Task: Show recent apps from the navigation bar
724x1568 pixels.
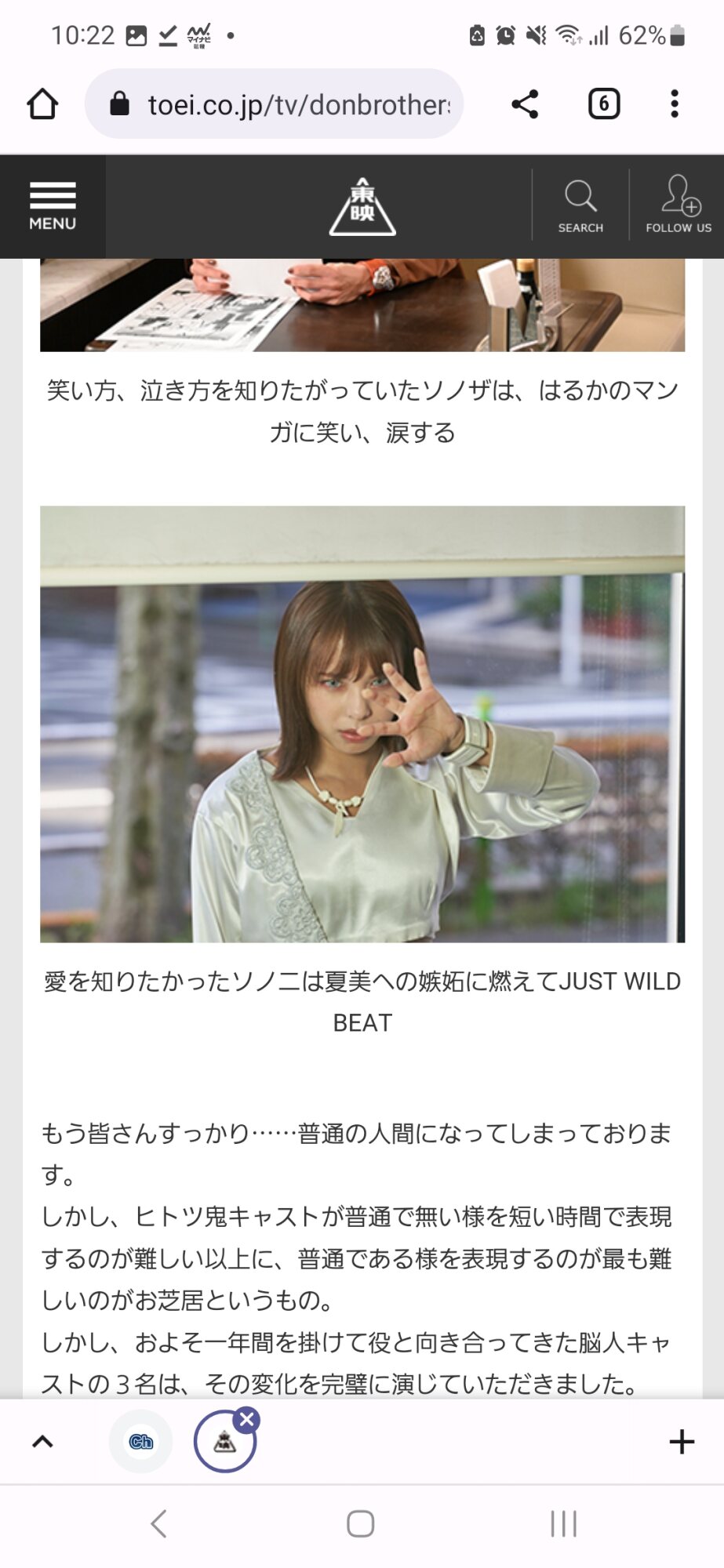Action: [x=563, y=1524]
